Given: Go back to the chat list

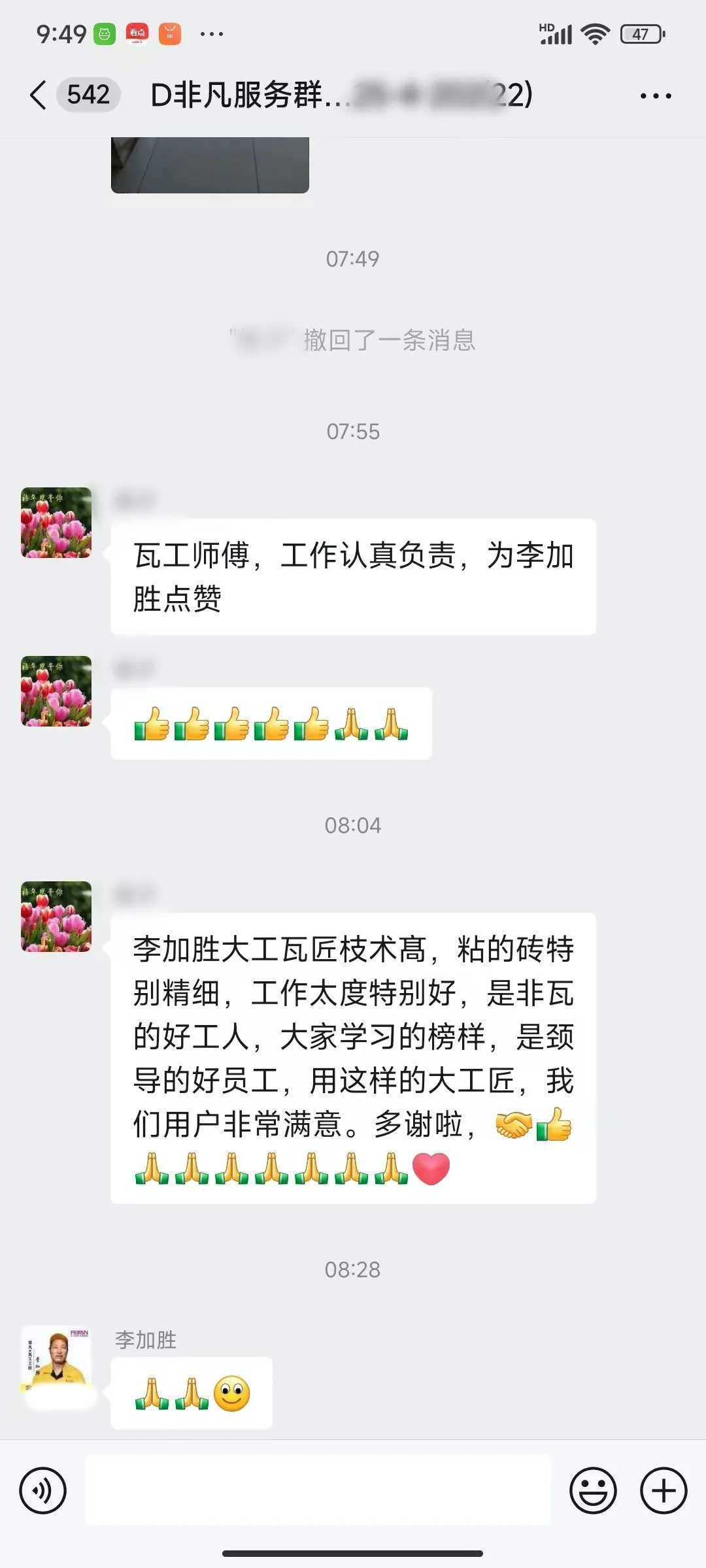Looking at the screenshot, I should tap(39, 95).
